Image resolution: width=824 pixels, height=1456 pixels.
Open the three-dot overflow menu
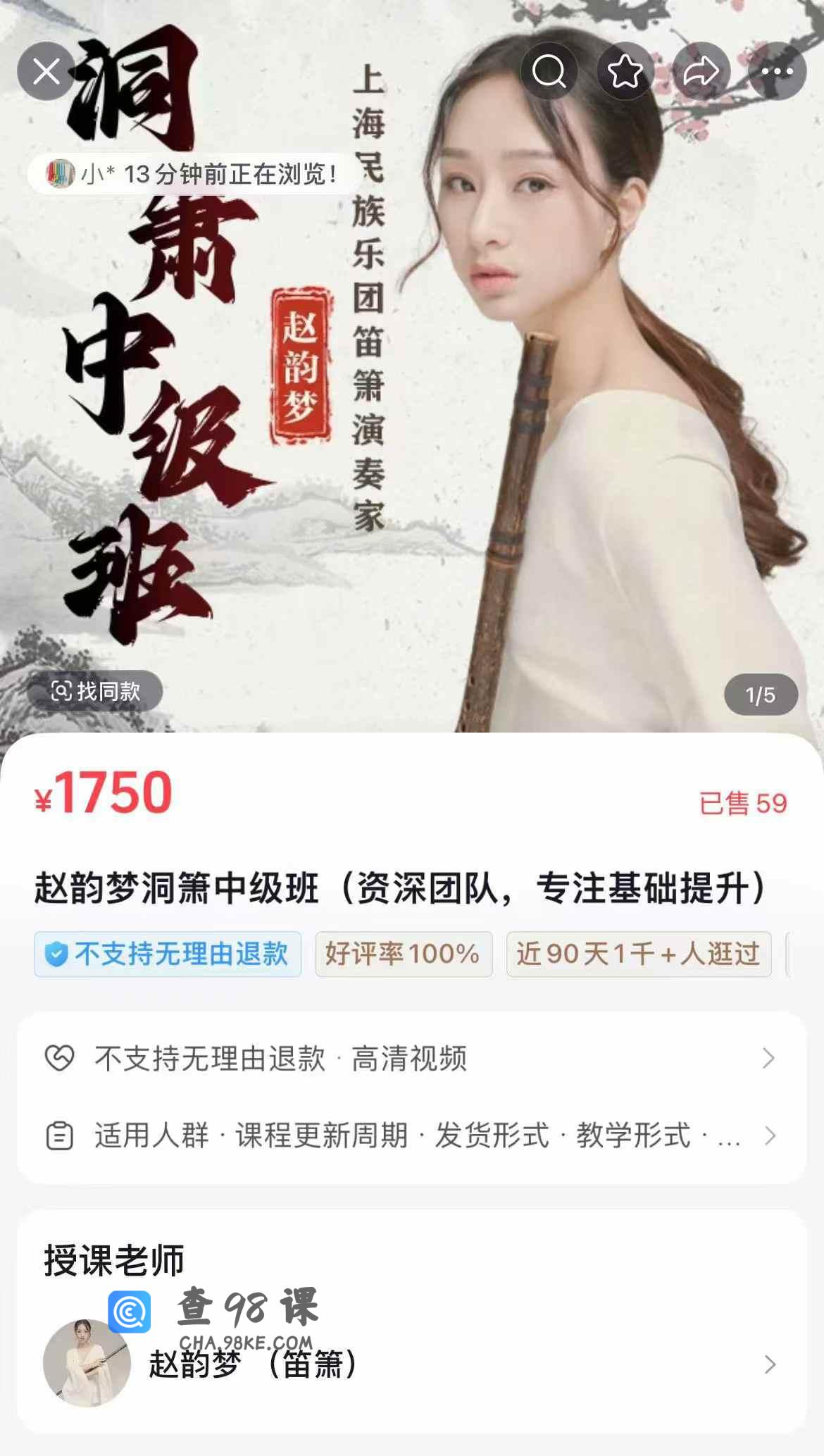click(777, 71)
